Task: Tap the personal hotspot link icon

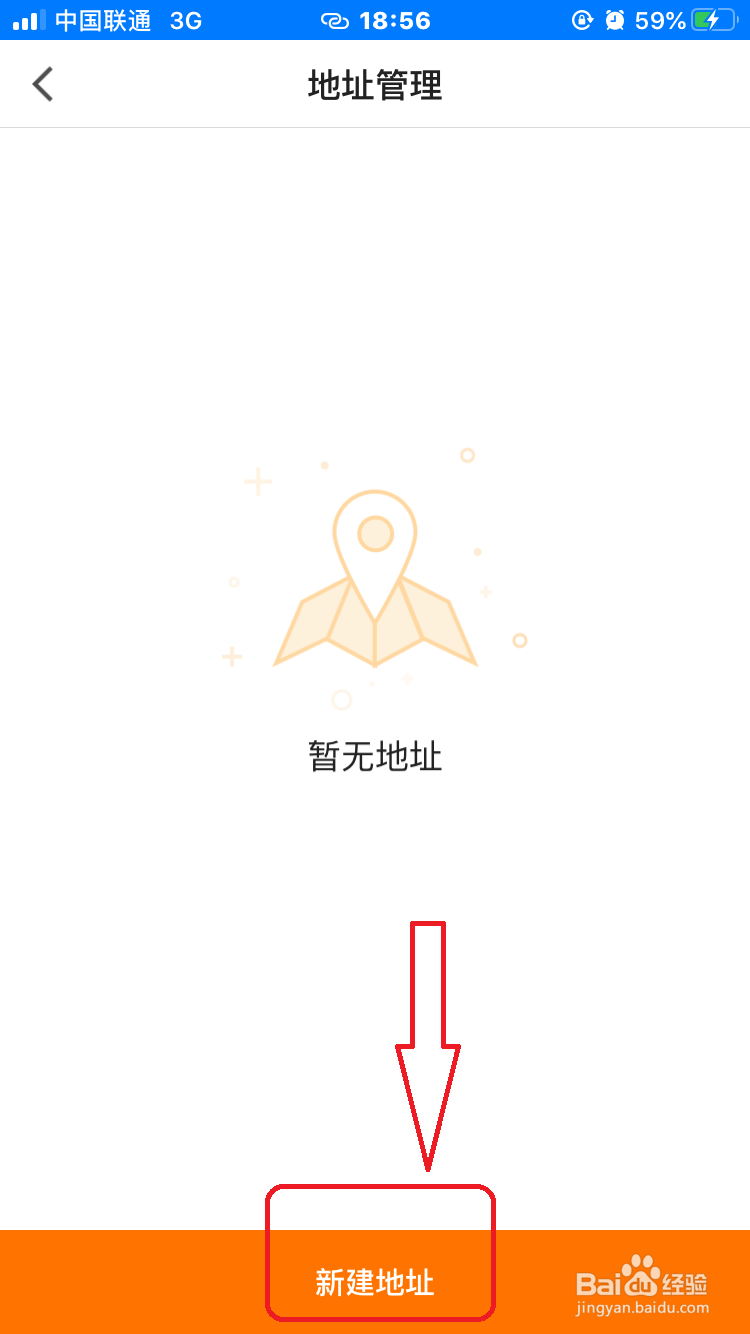Action: click(x=335, y=19)
